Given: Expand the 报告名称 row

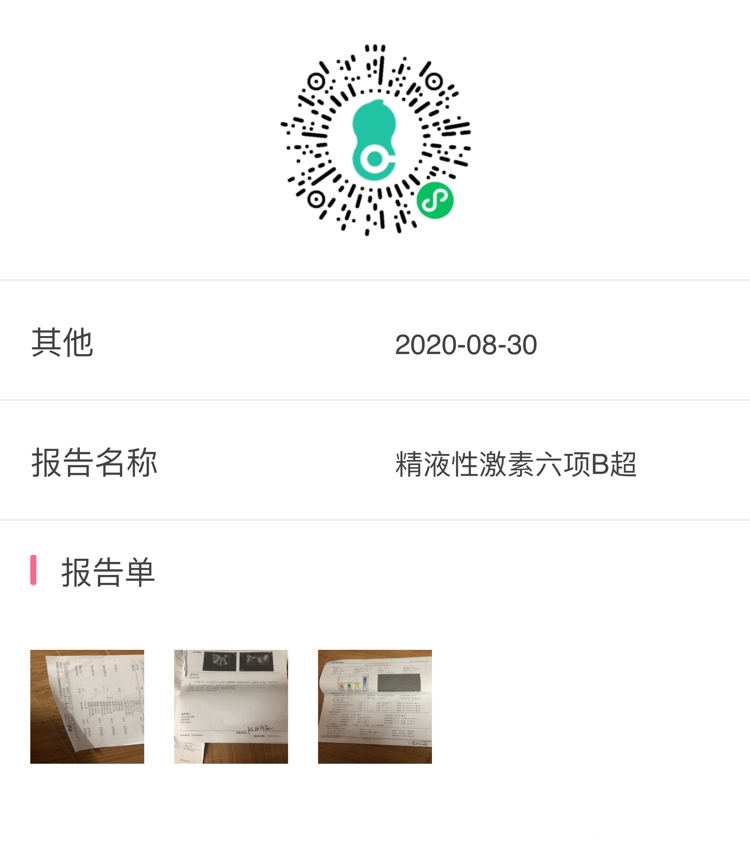Looking at the screenshot, I should 375,464.
